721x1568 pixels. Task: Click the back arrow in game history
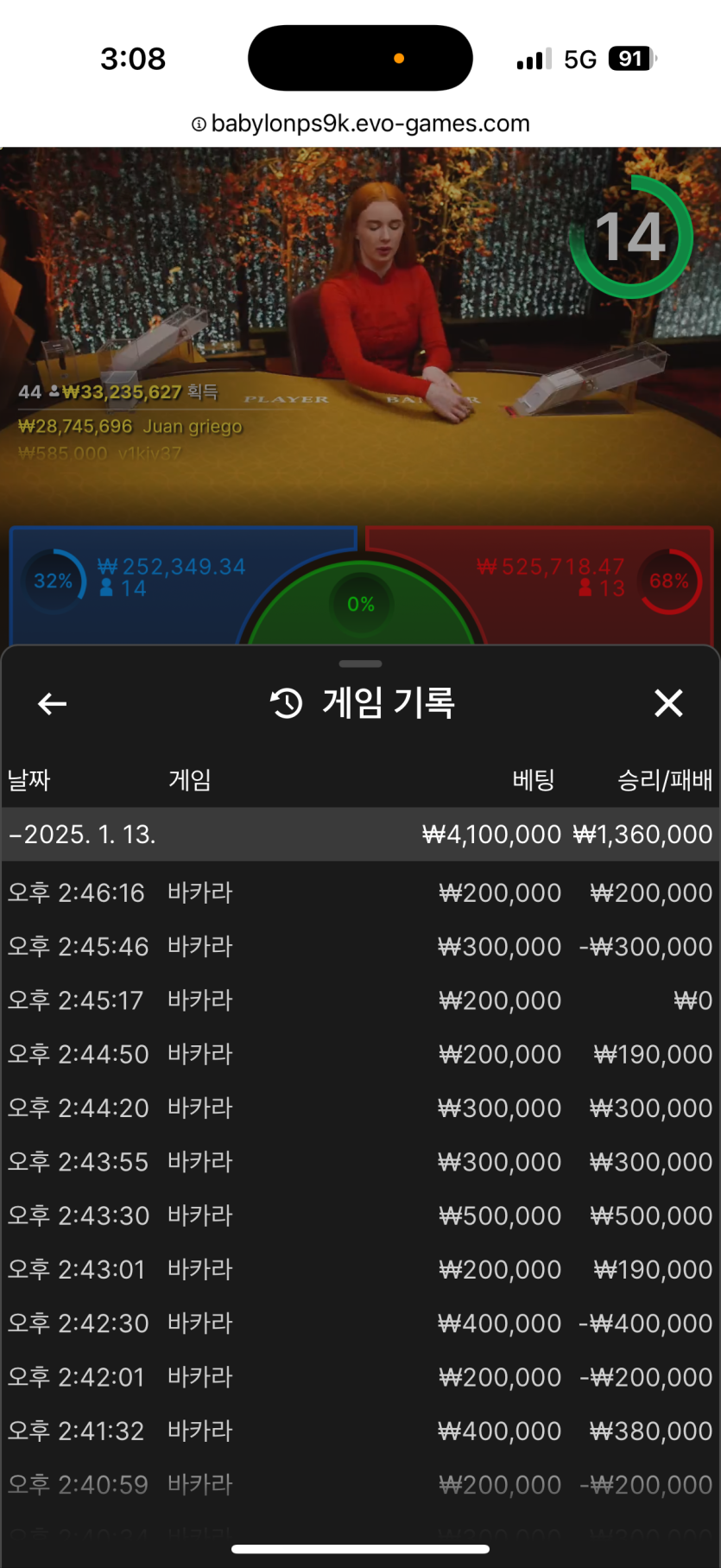pos(52,703)
